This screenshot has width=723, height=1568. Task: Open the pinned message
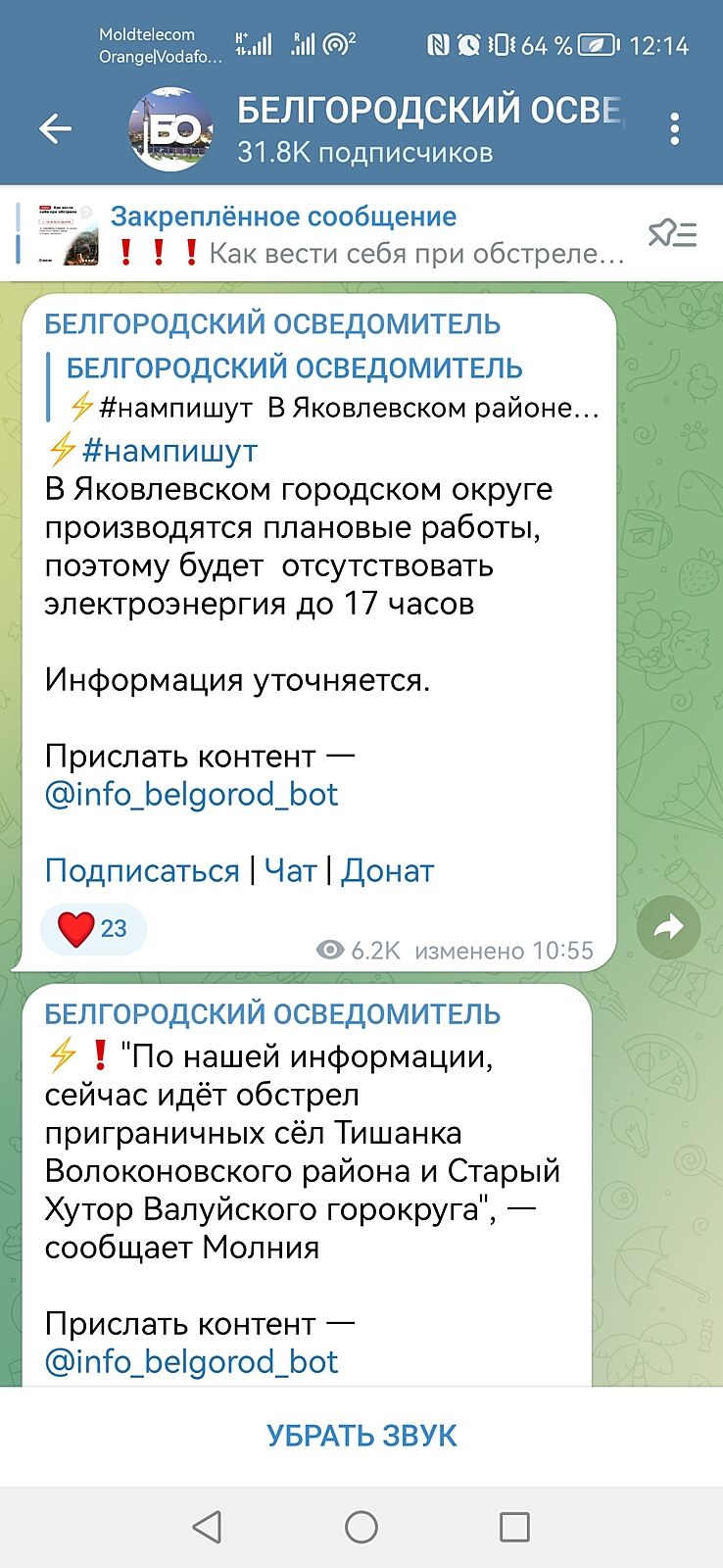point(362,235)
